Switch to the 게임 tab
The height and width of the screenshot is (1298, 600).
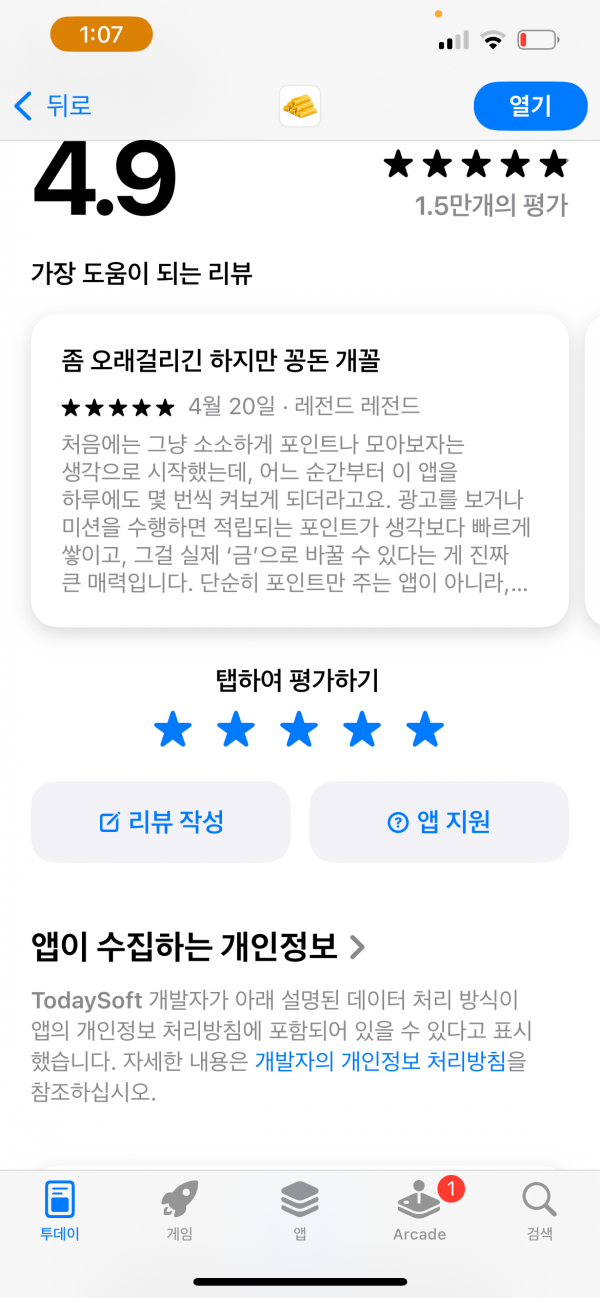coord(179,1209)
